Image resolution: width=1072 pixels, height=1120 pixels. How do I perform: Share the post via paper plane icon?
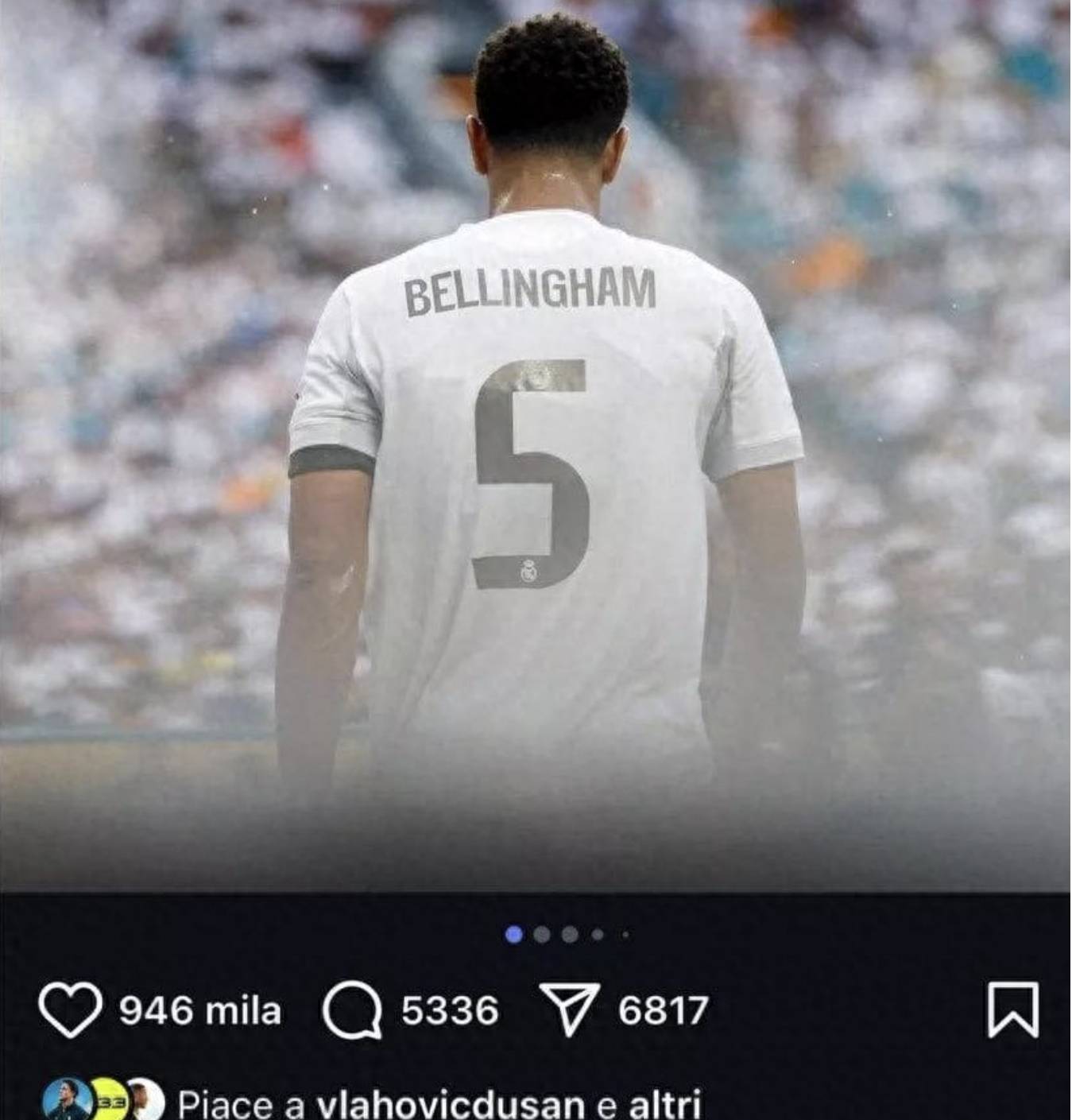(x=569, y=1010)
